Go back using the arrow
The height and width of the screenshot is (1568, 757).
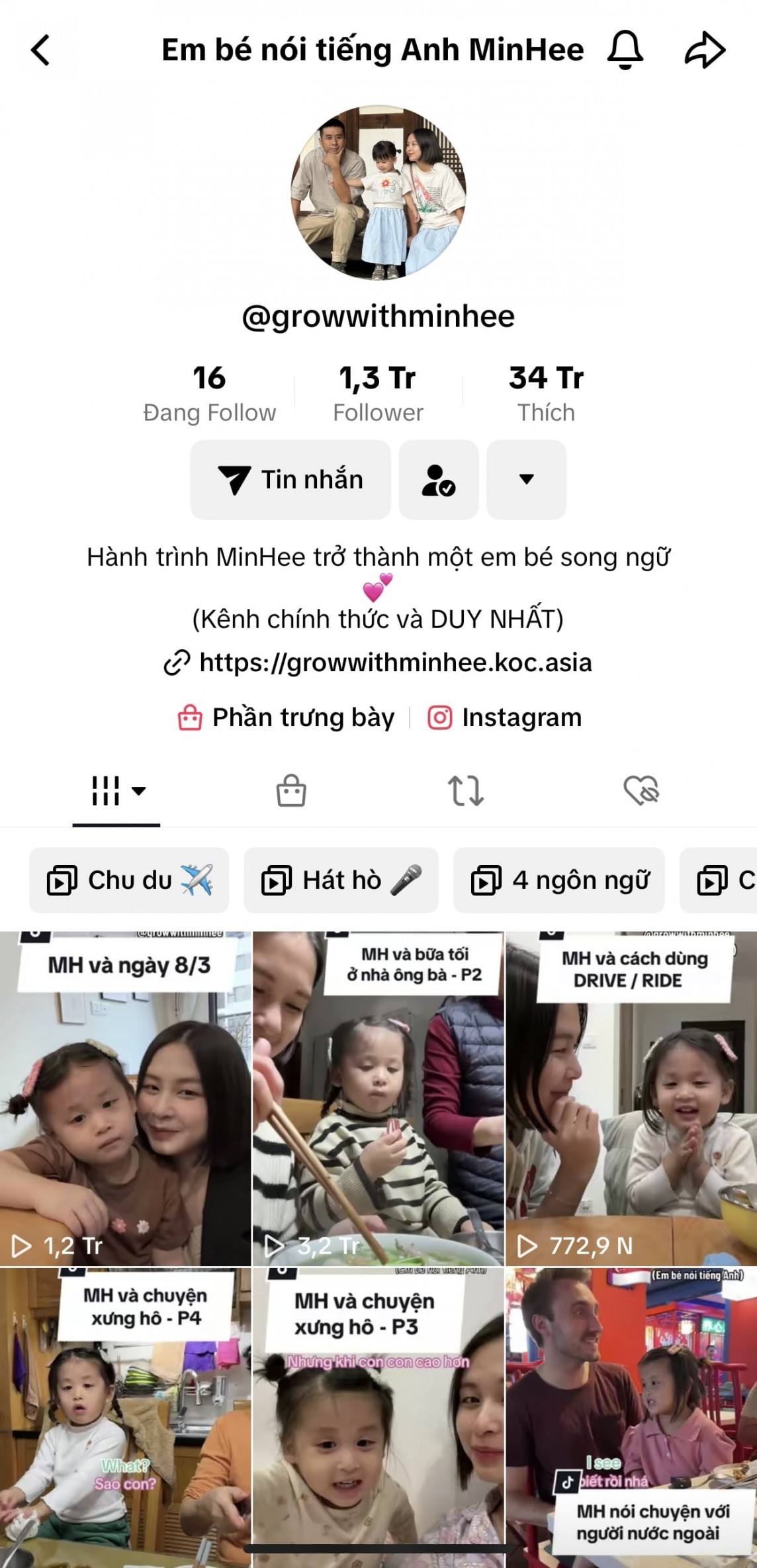(41, 50)
